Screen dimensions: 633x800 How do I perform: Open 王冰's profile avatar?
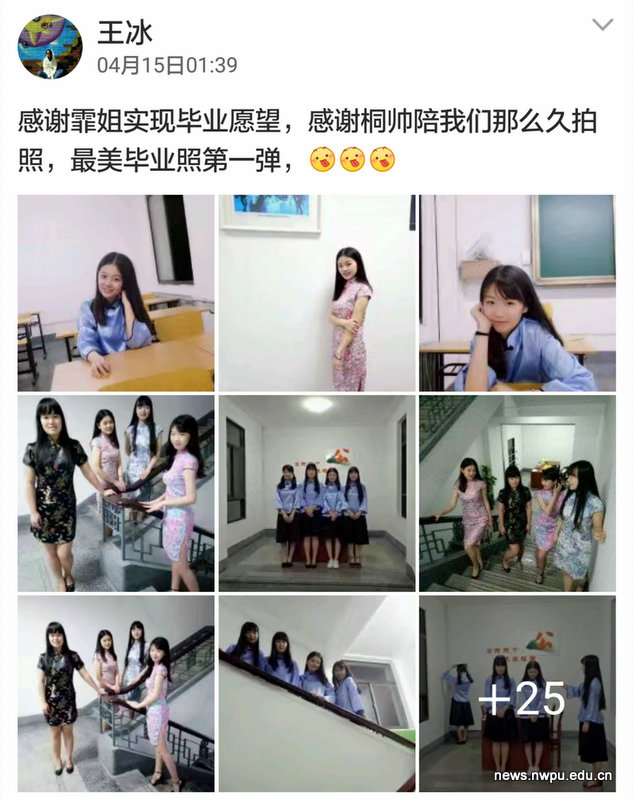[x=50, y=46]
